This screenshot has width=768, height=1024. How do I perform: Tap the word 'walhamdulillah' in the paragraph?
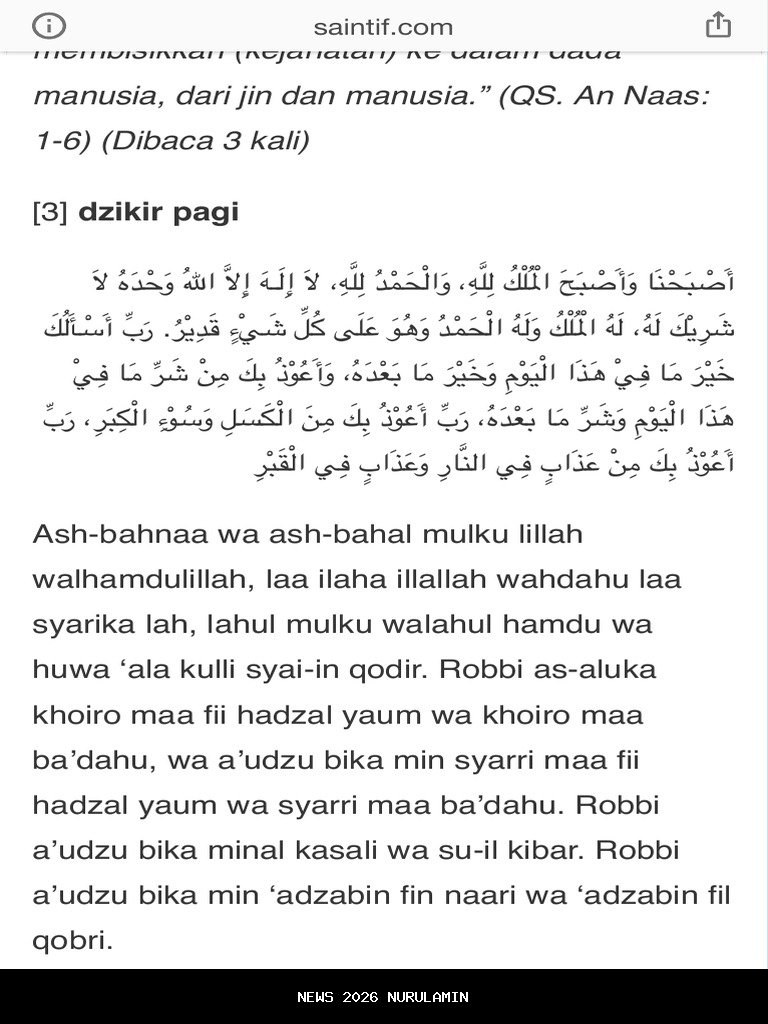click(138, 578)
